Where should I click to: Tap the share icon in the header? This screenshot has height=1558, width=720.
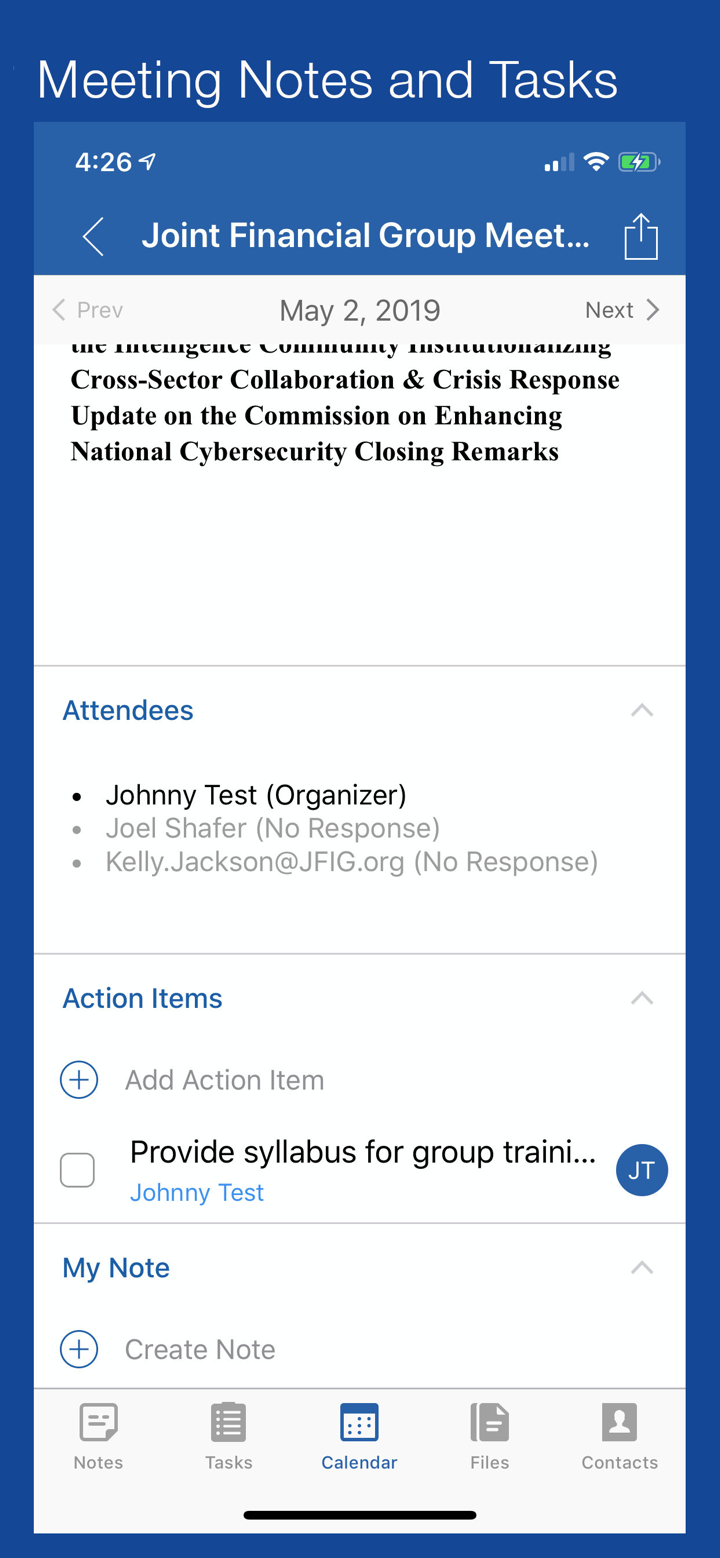tap(640, 235)
